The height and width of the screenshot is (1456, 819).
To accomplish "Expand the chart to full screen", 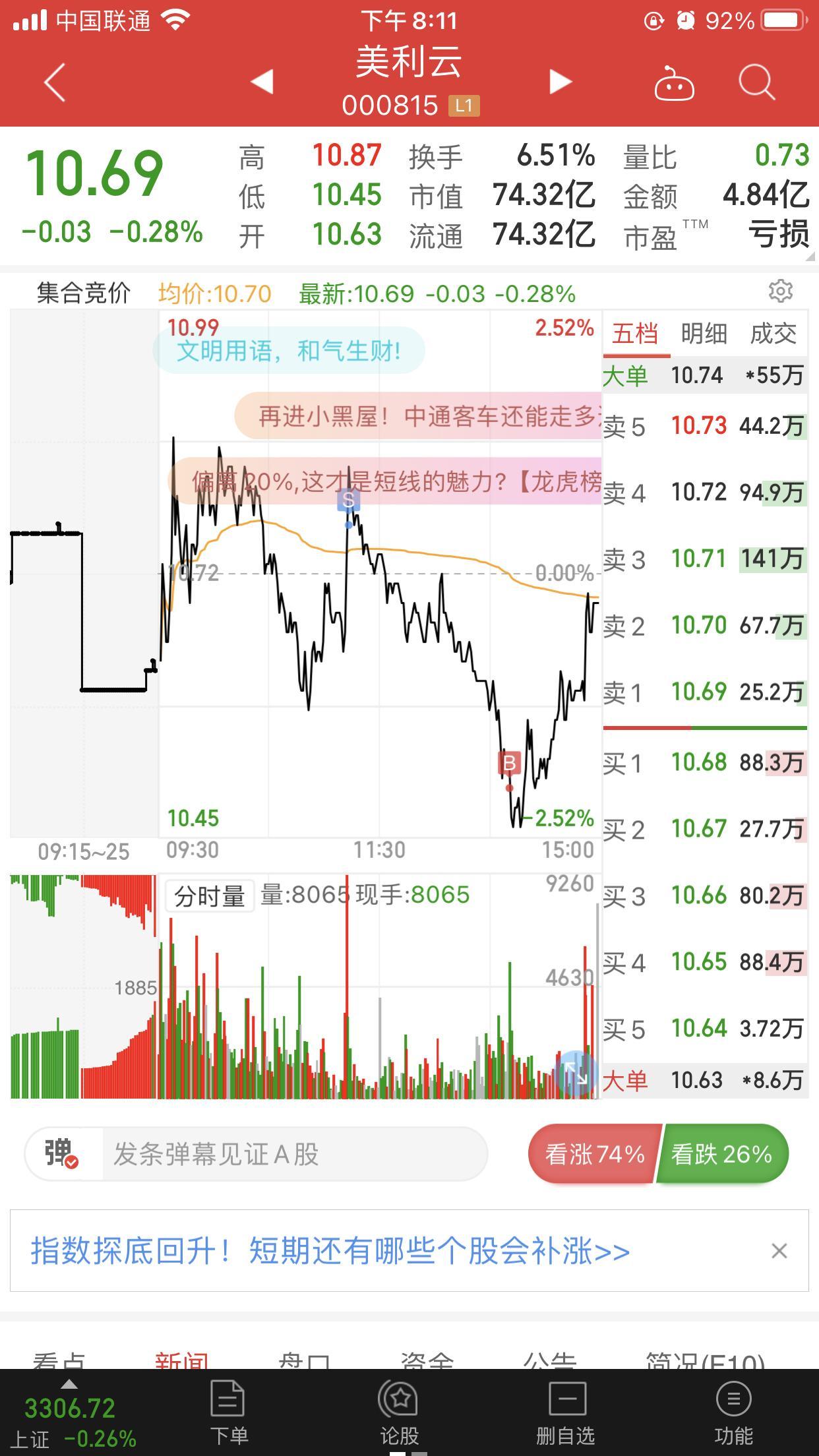I will [x=576, y=1074].
